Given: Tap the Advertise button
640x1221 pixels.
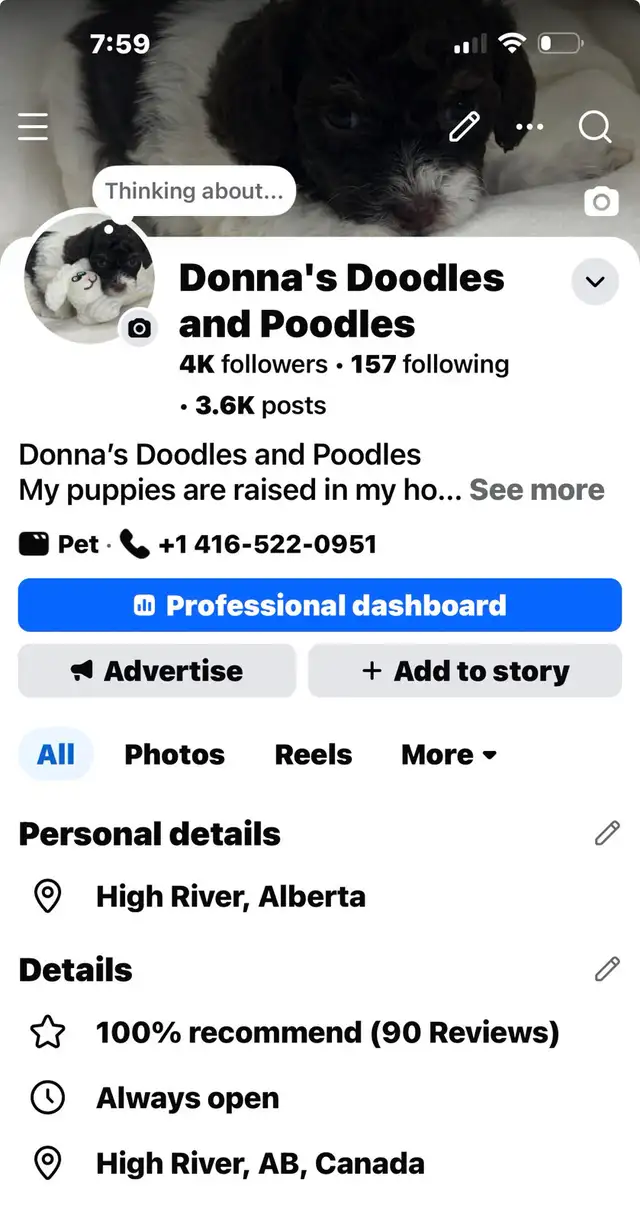Looking at the screenshot, I should tap(157, 671).
